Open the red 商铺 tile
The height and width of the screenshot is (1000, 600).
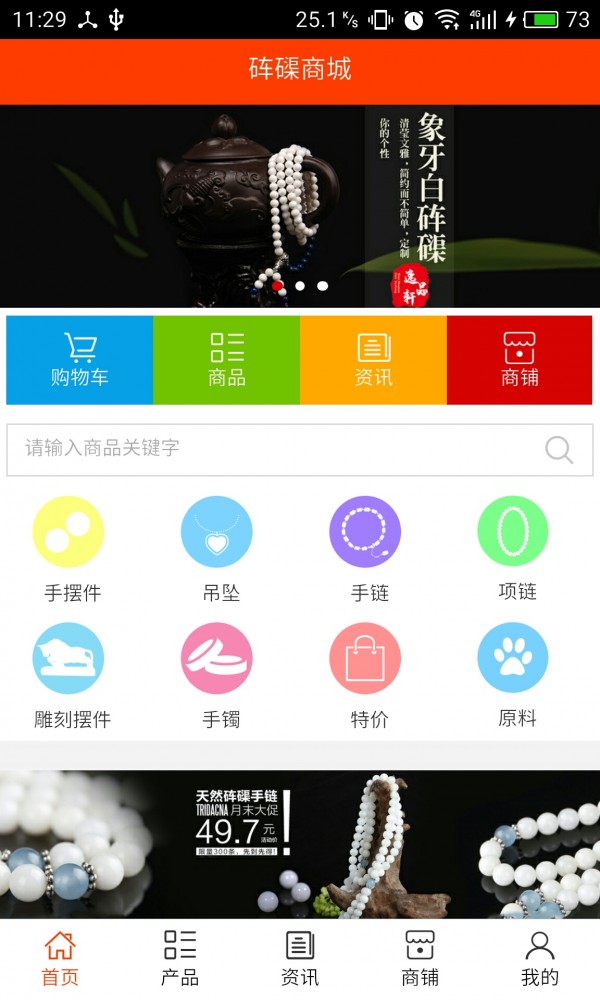coord(519,360)
